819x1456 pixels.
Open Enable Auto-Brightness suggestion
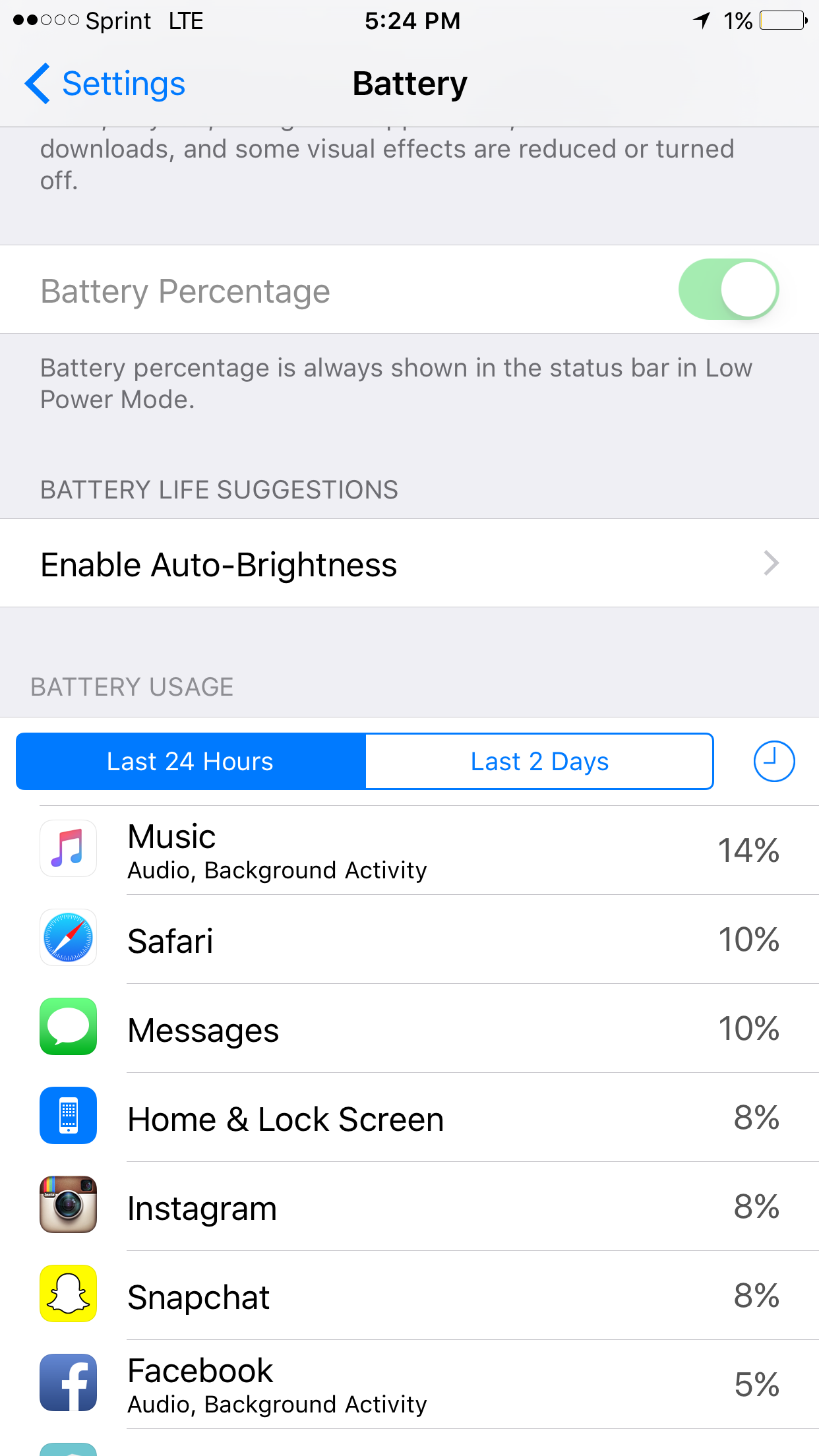click(409, 564)
